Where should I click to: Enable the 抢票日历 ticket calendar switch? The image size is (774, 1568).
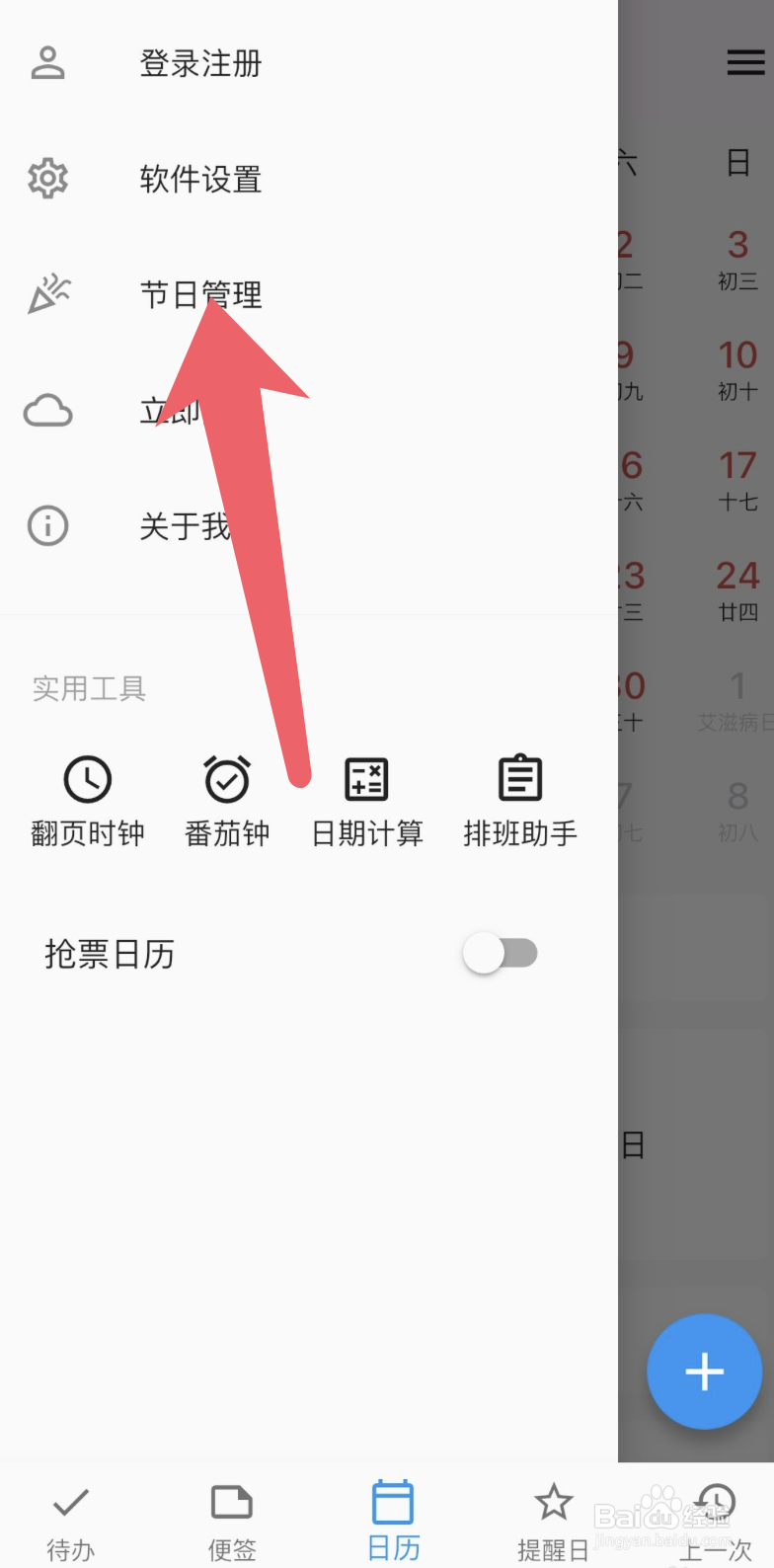[501, 952]
